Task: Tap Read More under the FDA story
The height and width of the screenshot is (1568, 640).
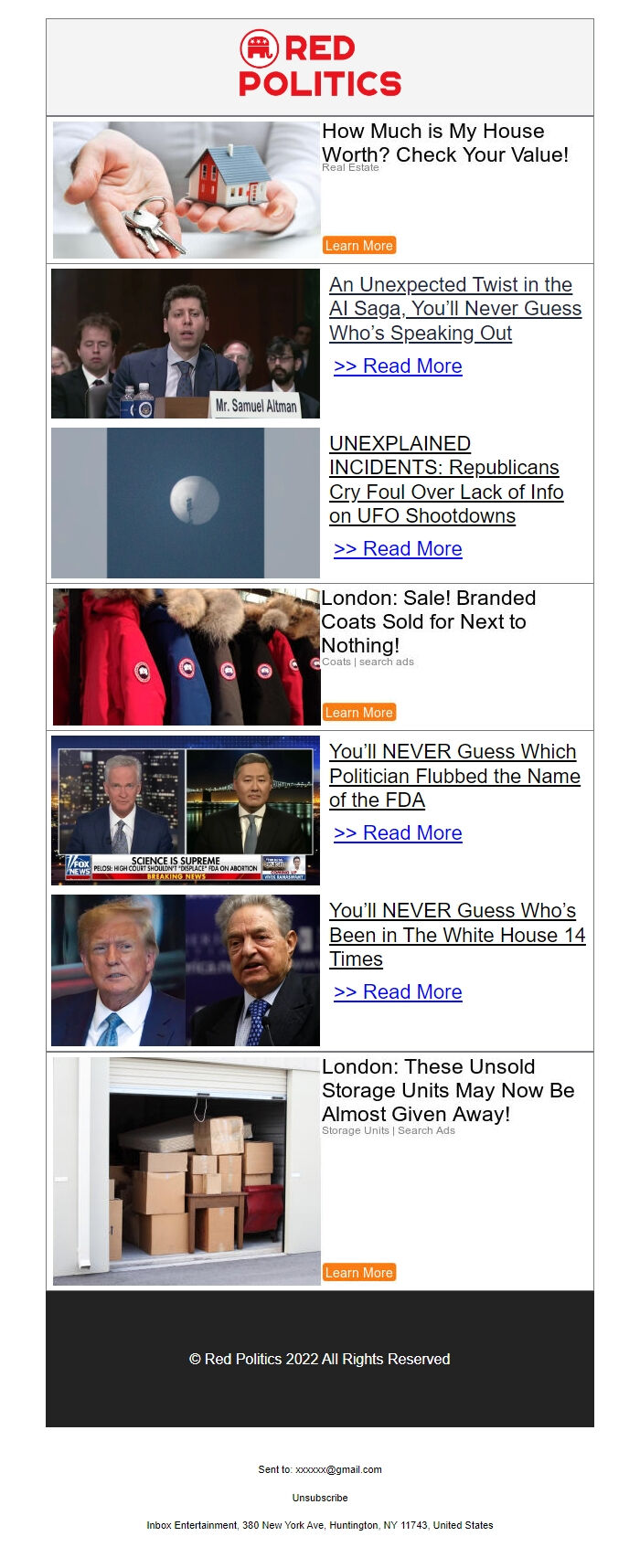Action: tap(398, 833)
